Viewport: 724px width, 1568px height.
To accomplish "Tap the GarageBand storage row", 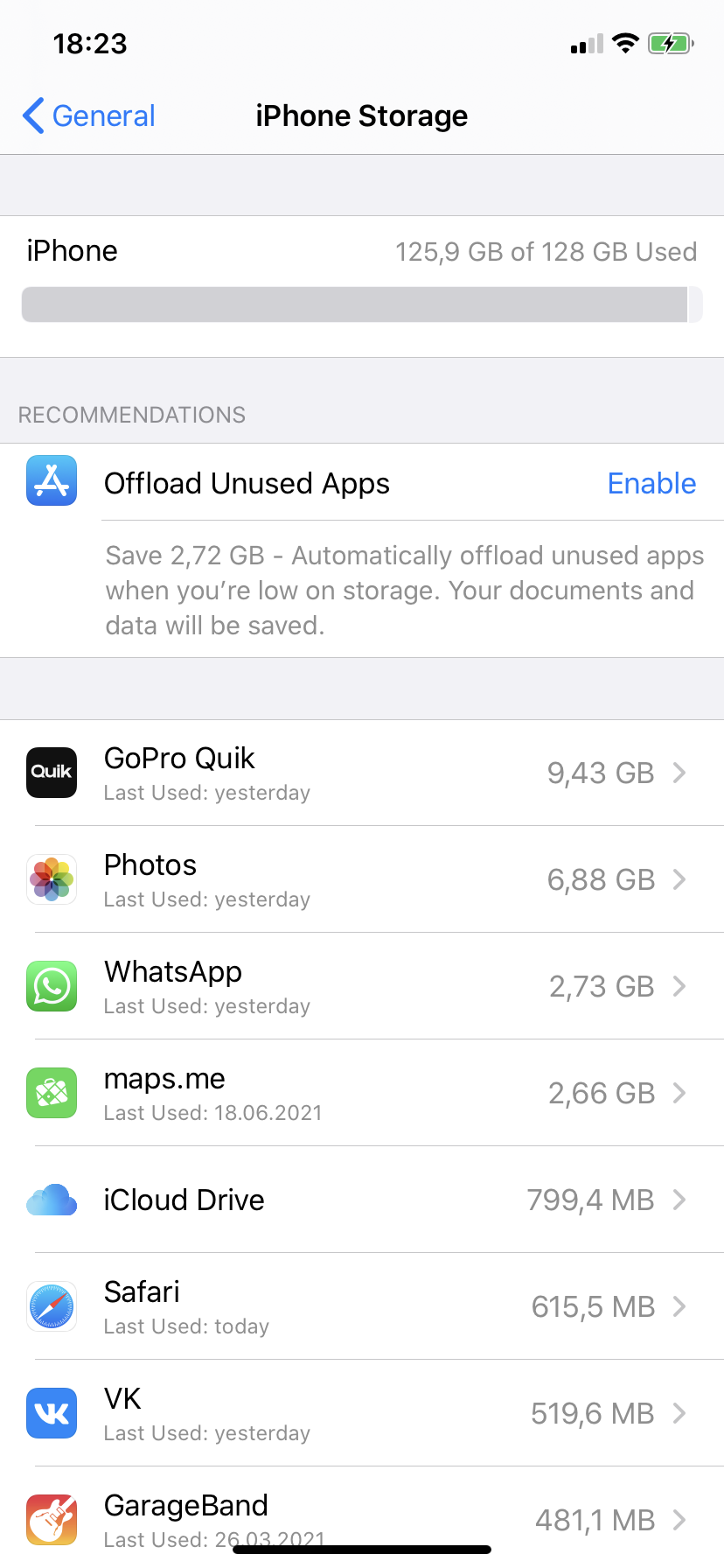I will 362,1517.
